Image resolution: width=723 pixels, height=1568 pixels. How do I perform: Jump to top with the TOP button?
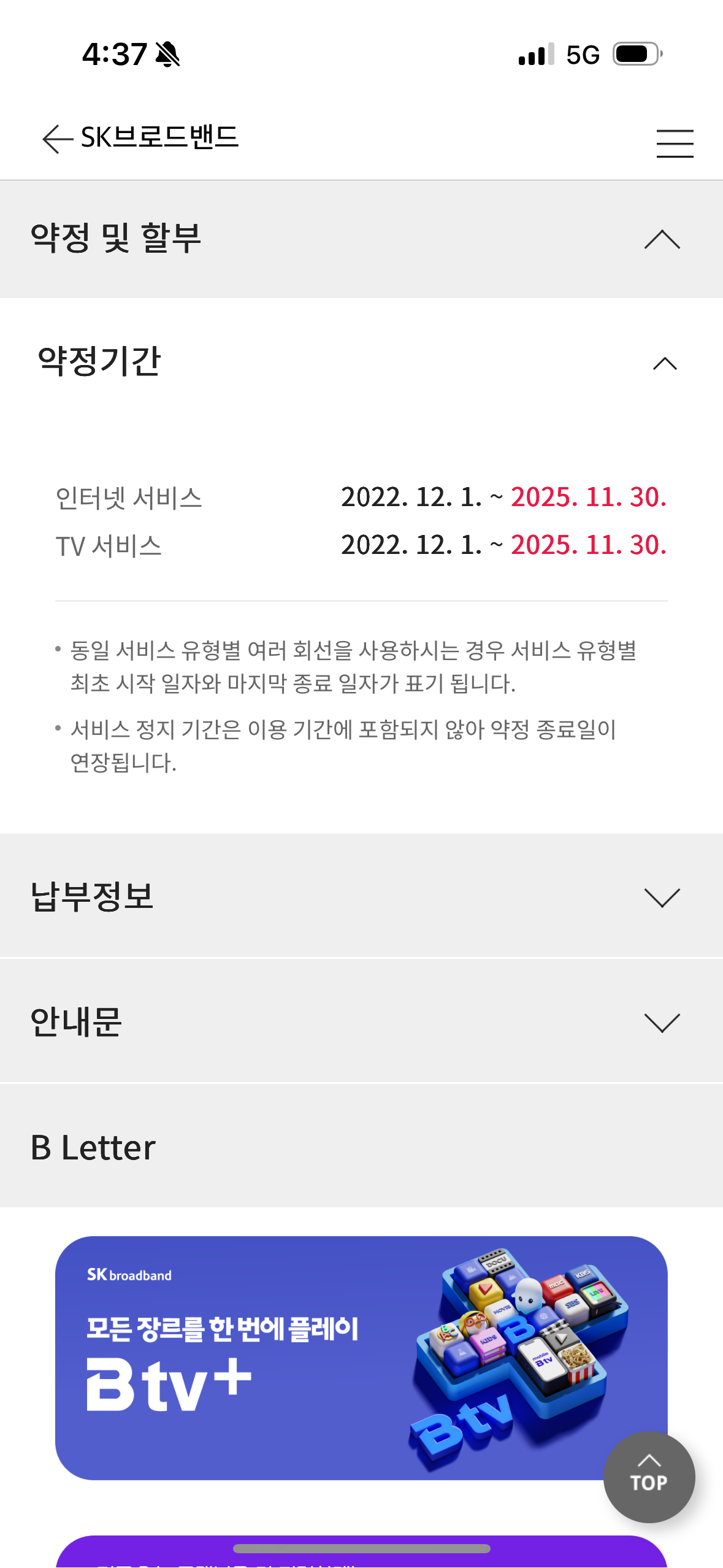tap(649, 1477)
